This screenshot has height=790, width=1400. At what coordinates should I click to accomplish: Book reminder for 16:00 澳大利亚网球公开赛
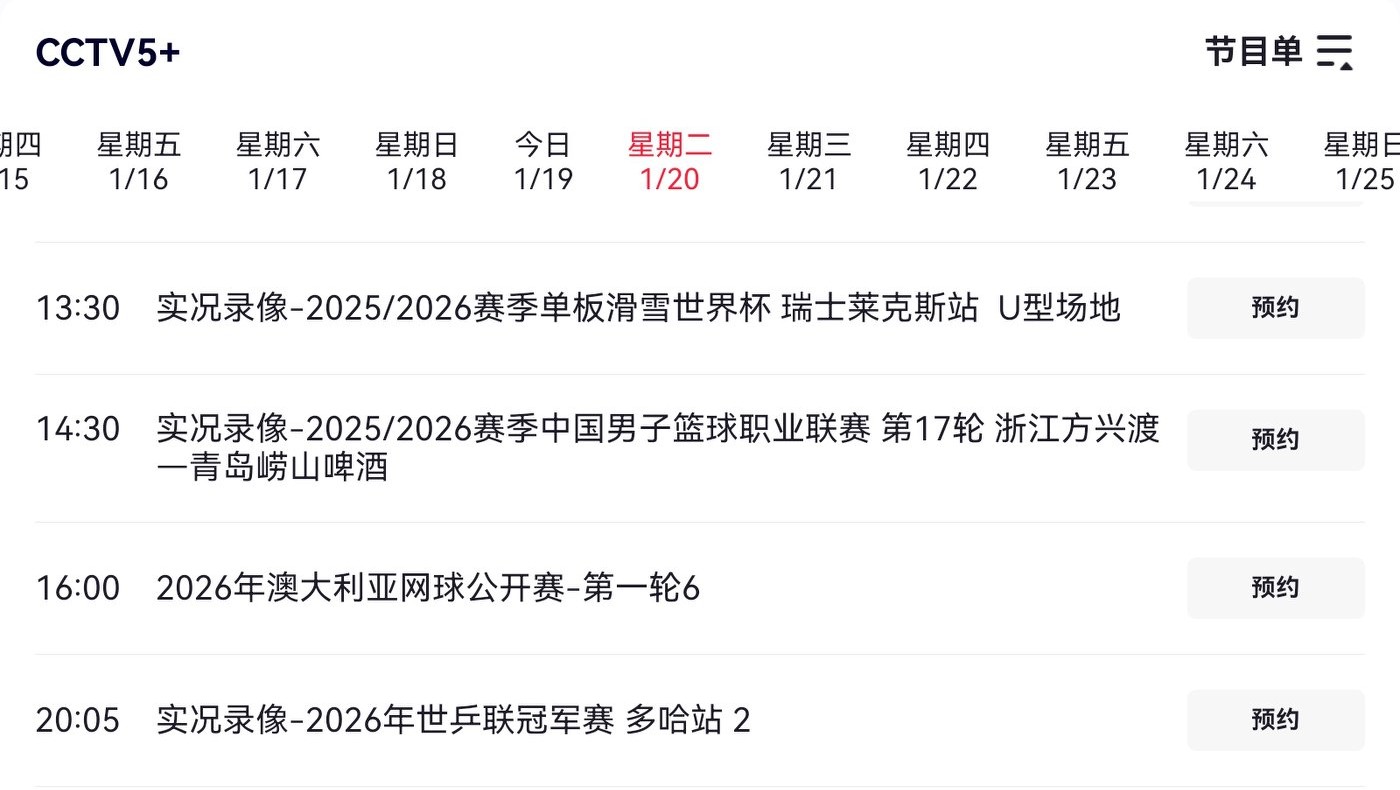1275,588
